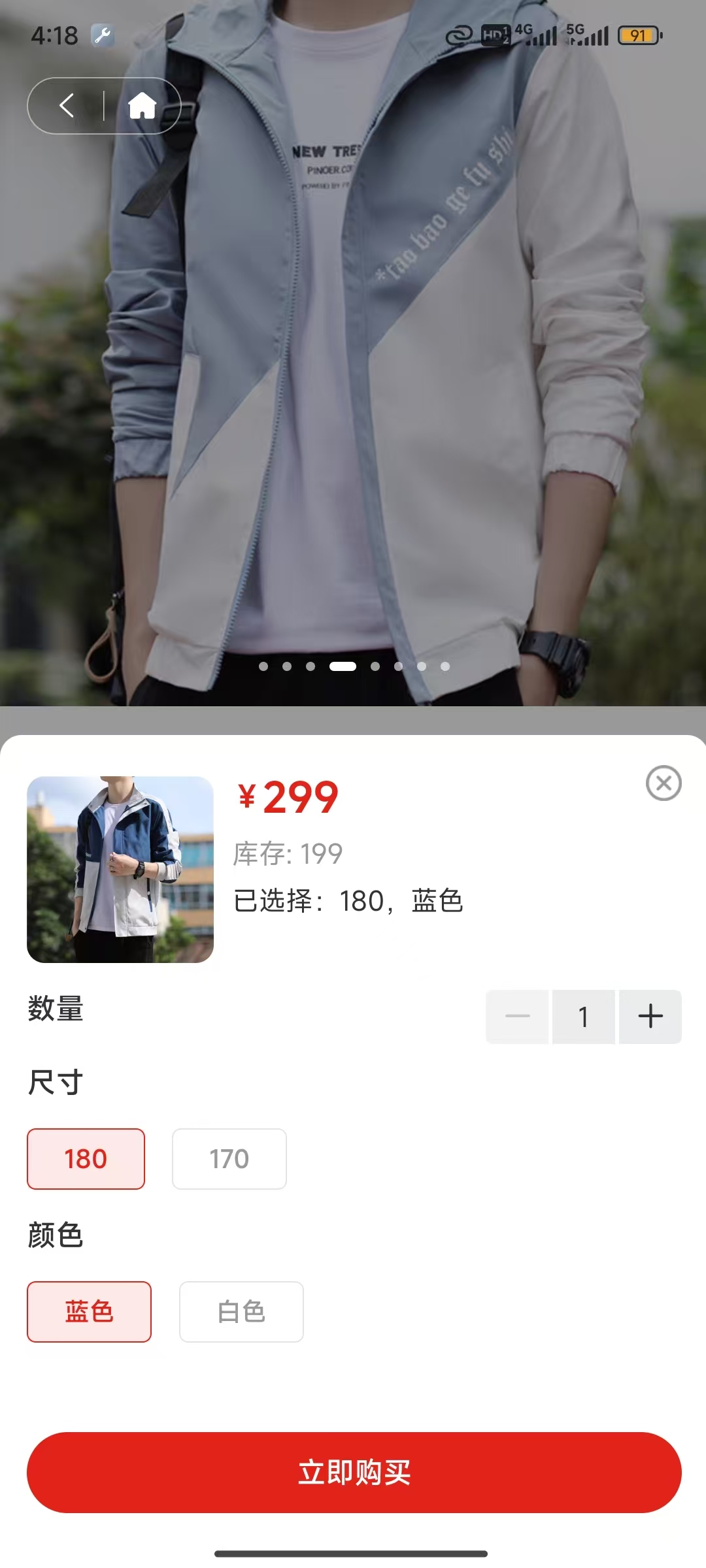706x1568 pixels.
Task: Close the product options sheet
Action: pos(664,783)
